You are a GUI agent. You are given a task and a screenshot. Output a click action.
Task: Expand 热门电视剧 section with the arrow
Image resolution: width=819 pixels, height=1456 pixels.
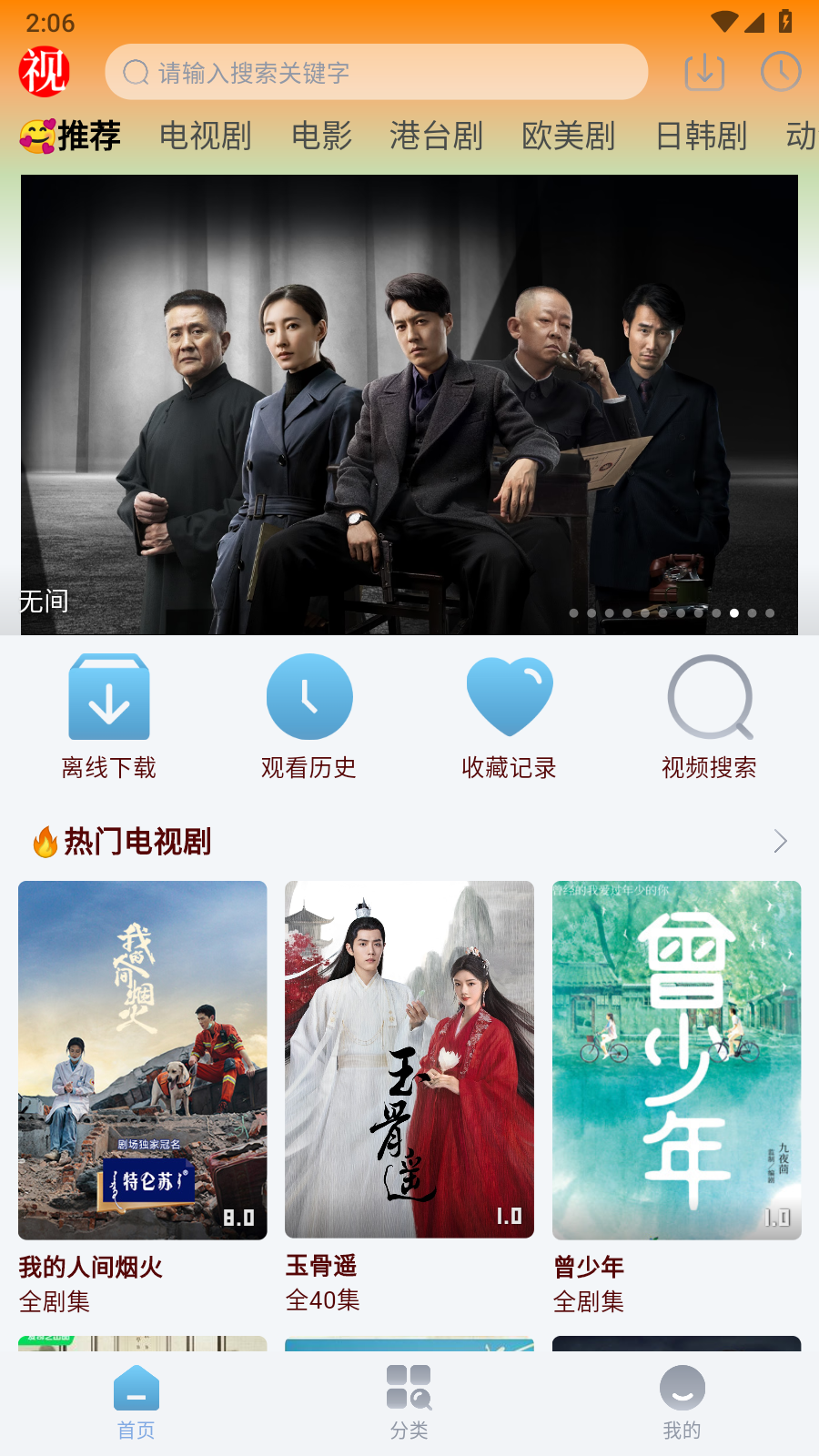pyautogui.click(x=780, y=841)
